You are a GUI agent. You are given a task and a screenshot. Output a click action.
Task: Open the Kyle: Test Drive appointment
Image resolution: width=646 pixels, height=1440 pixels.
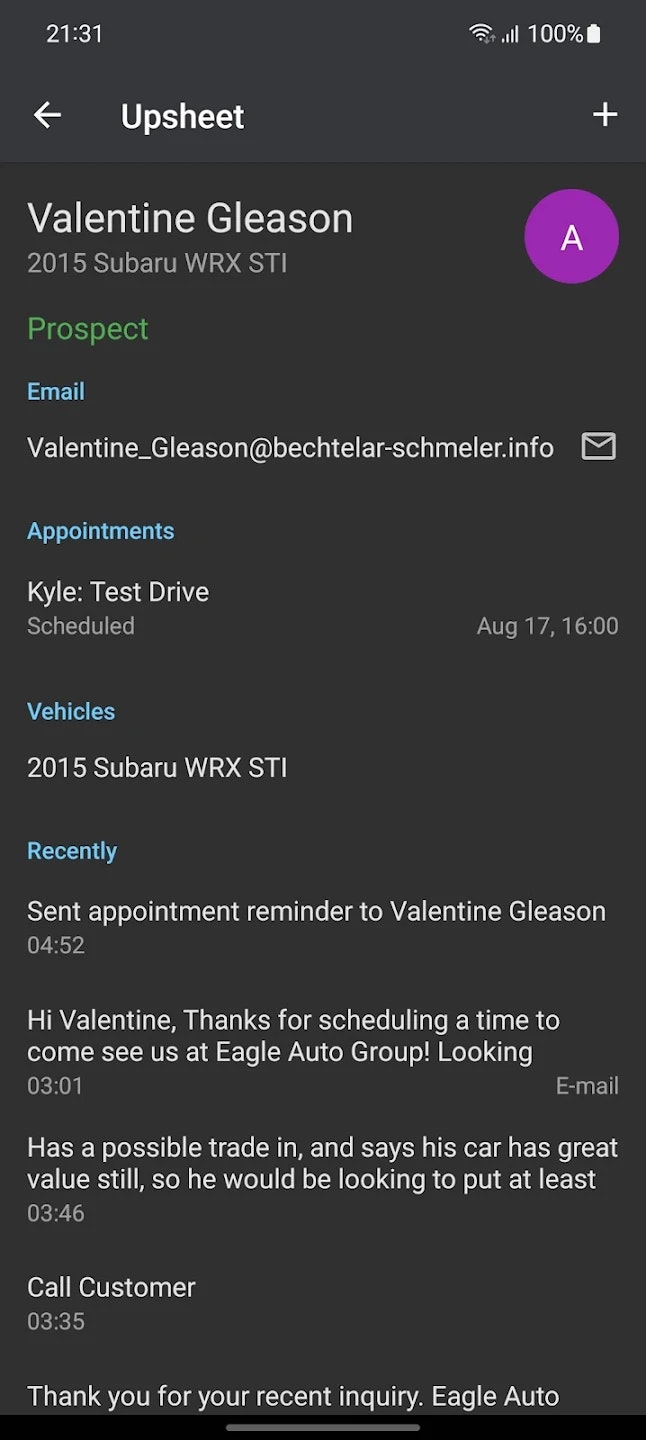point(322,607)
